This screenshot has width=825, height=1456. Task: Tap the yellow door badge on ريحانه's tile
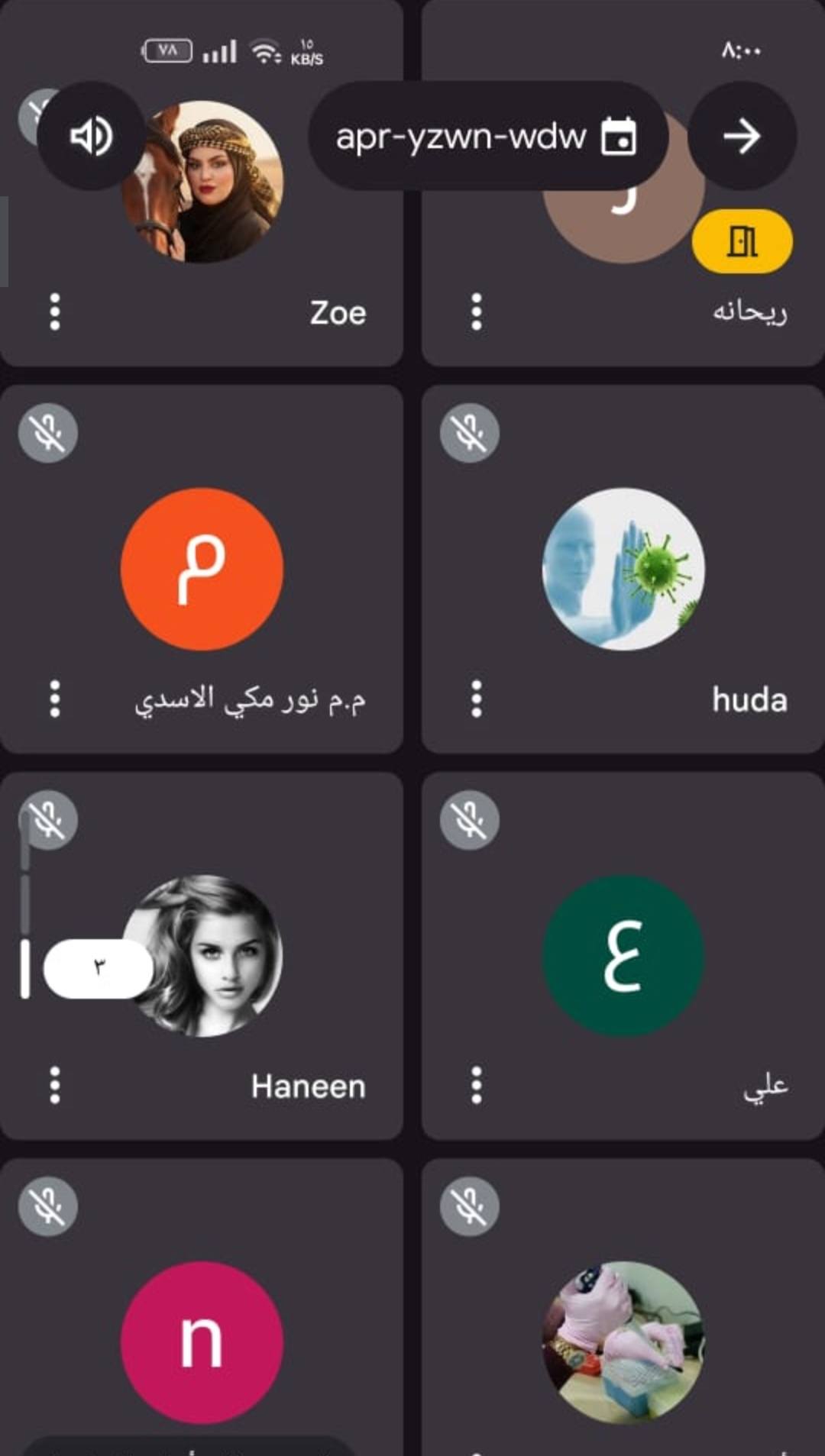(x=742, y=242)
